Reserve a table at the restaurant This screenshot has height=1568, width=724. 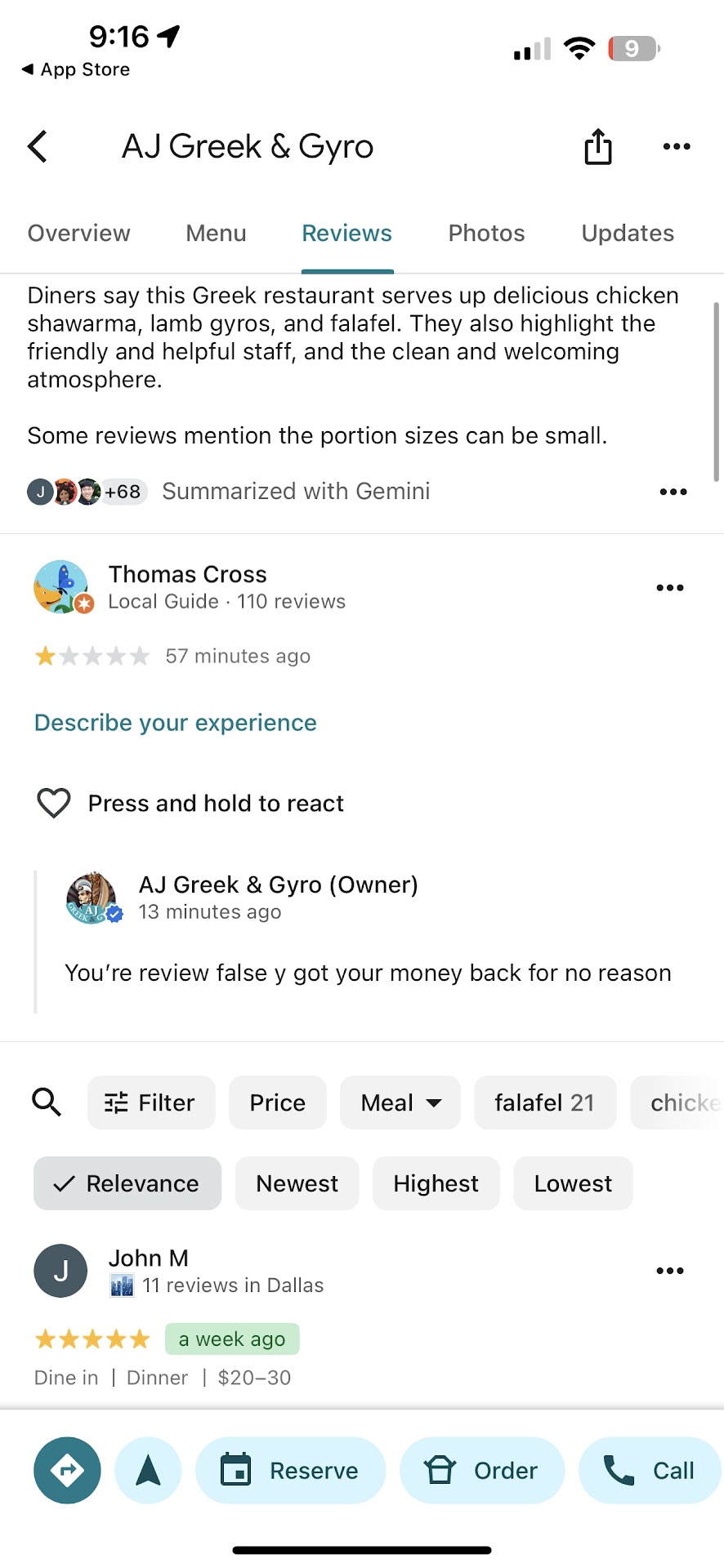[x=290, y=1471]
